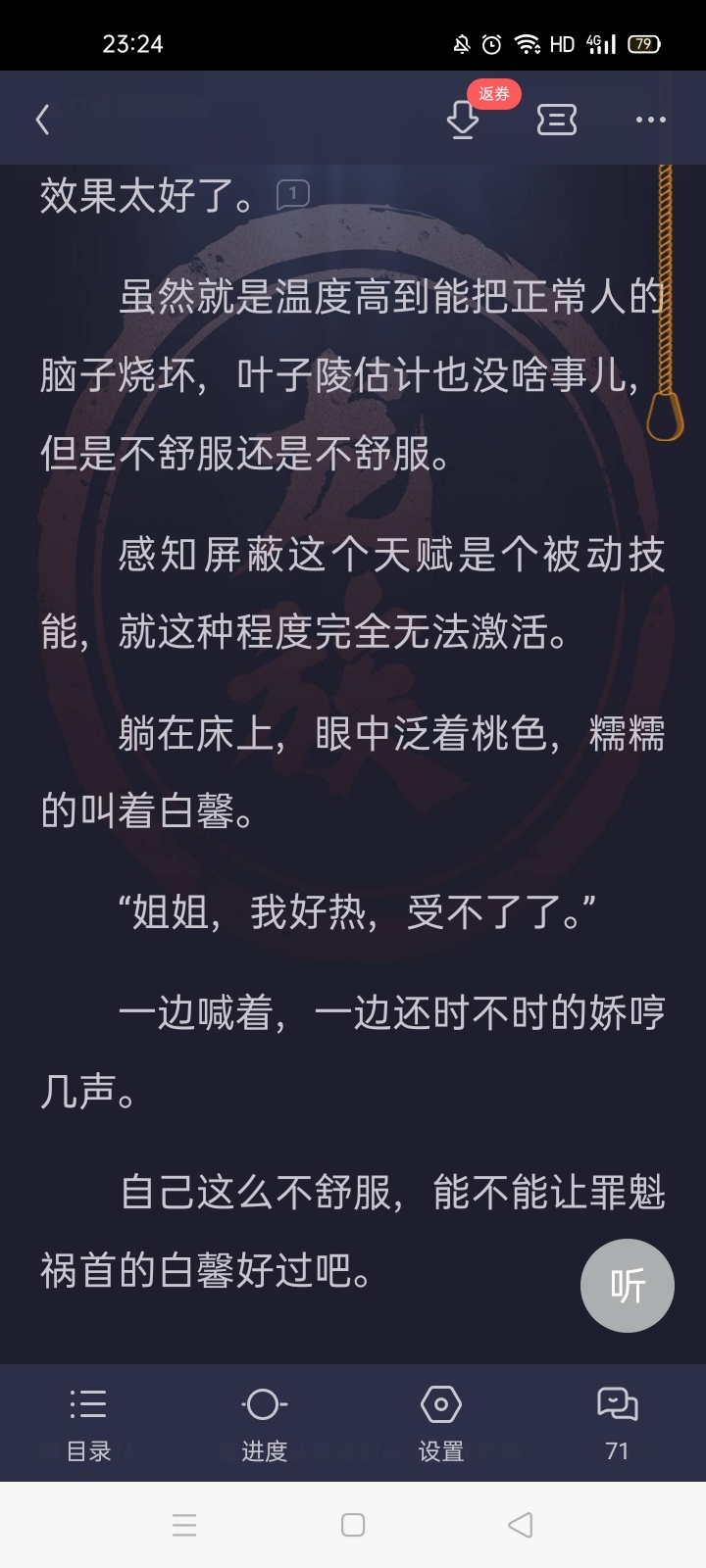The height and width of the screenshot is (1568, 706).
Task: Tap the download icon with 返券 badge
Action: point(463,121)
